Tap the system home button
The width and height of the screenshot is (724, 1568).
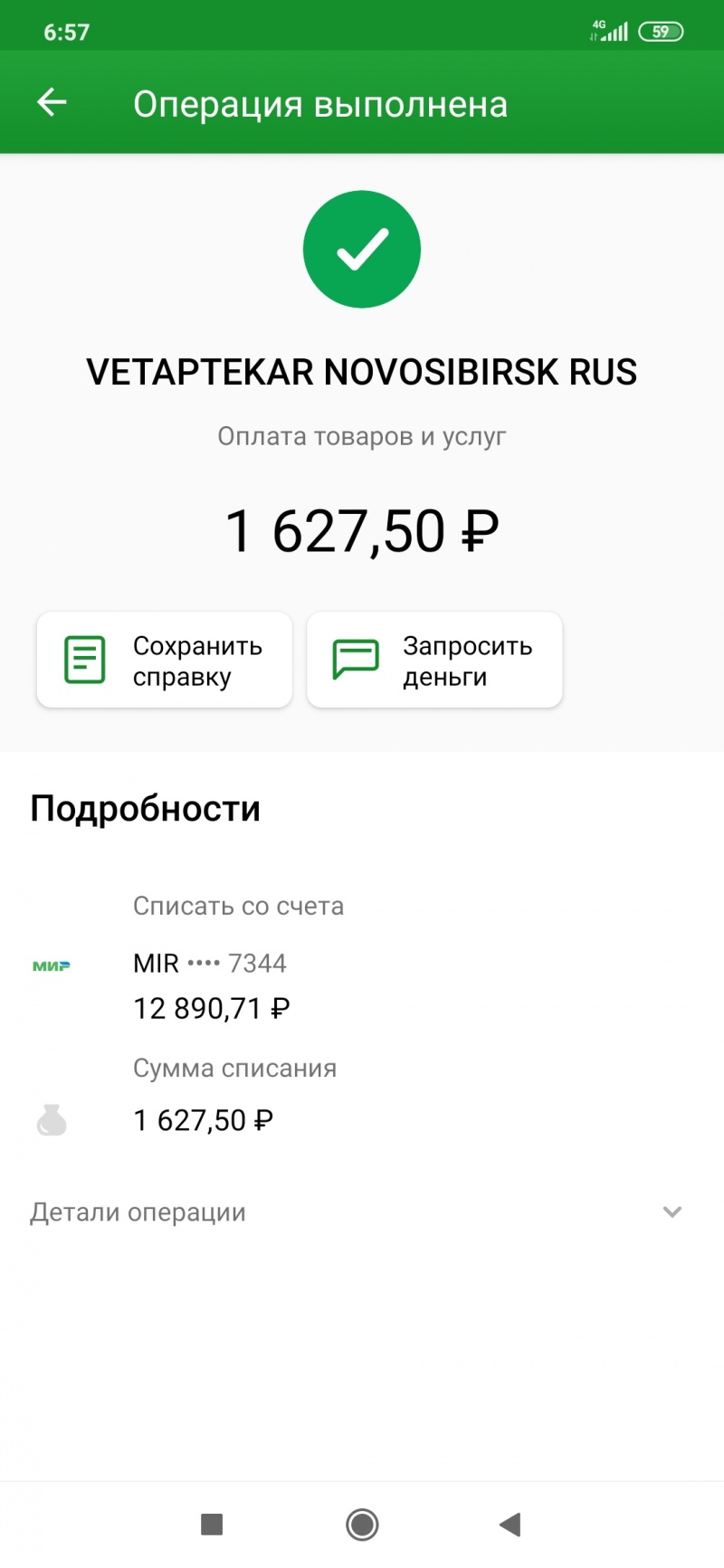click(362, 1525)
